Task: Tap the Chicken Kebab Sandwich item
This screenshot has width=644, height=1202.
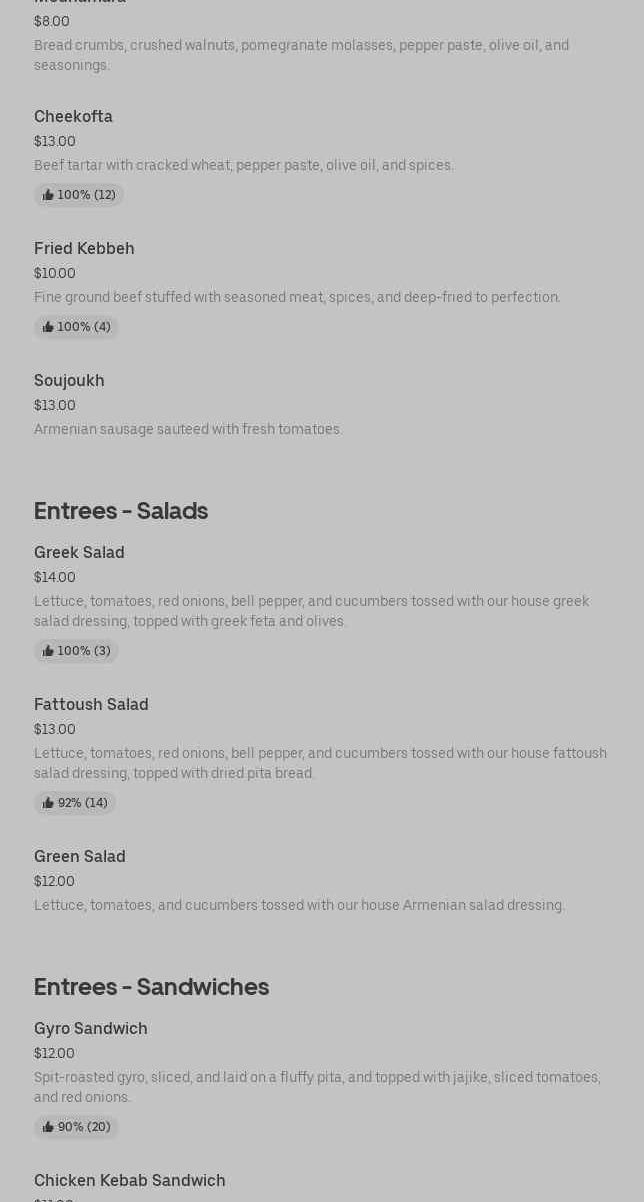Action: click(130, 1181)
